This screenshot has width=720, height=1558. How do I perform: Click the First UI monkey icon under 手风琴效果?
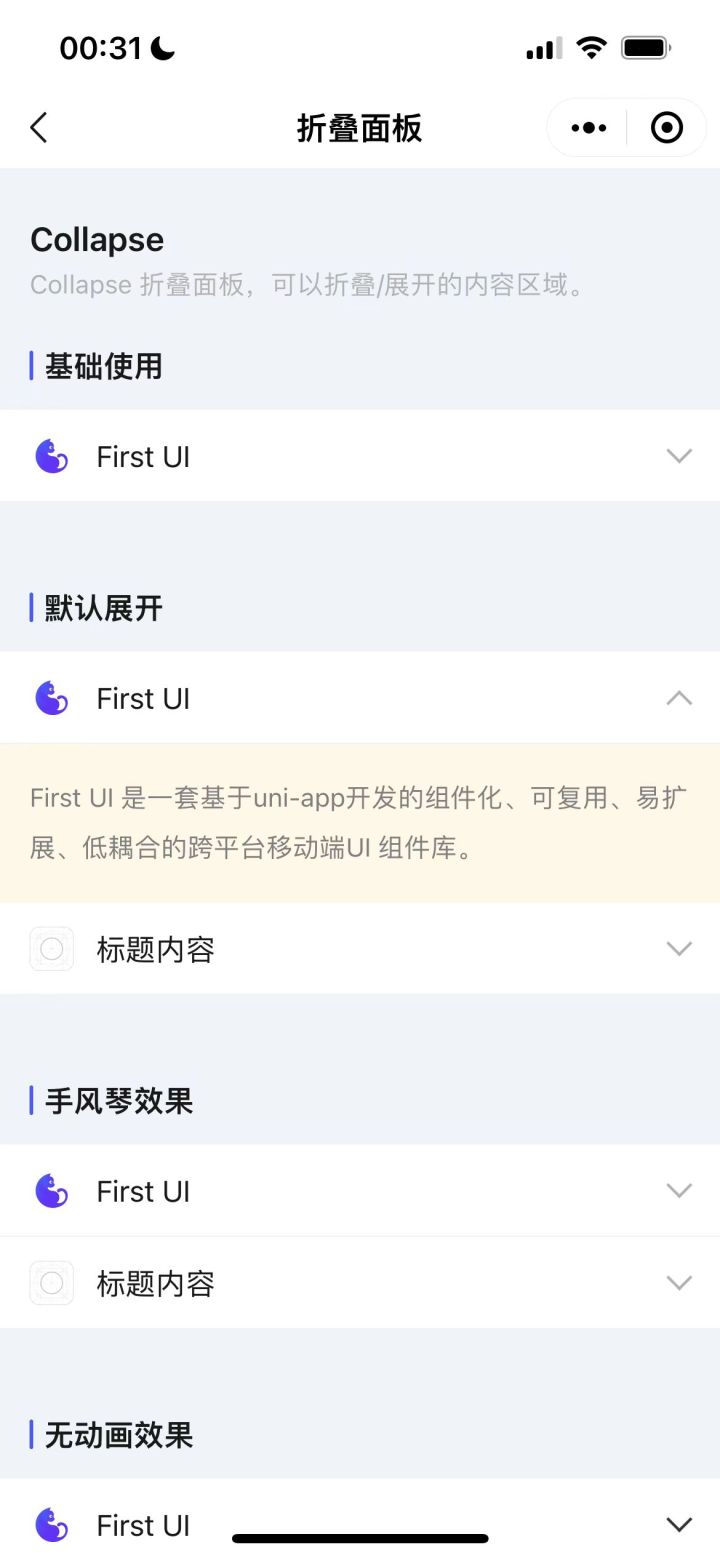(x=51, y=1190)
